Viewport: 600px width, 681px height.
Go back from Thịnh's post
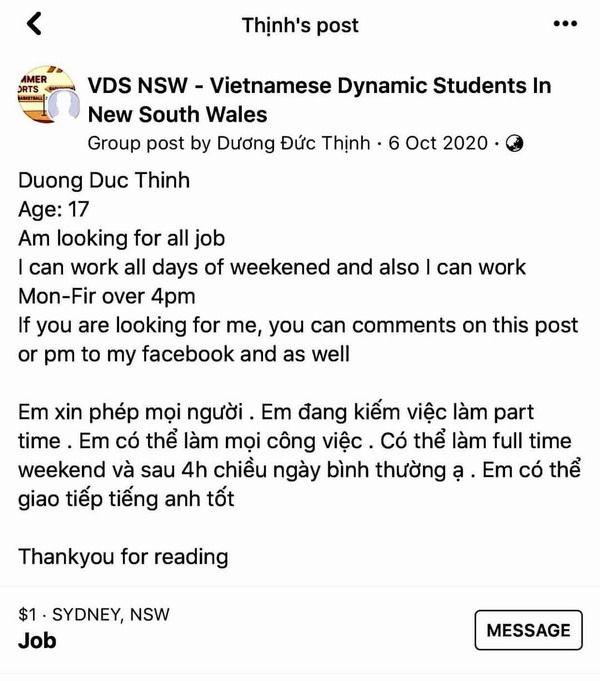tap(34, 24)
